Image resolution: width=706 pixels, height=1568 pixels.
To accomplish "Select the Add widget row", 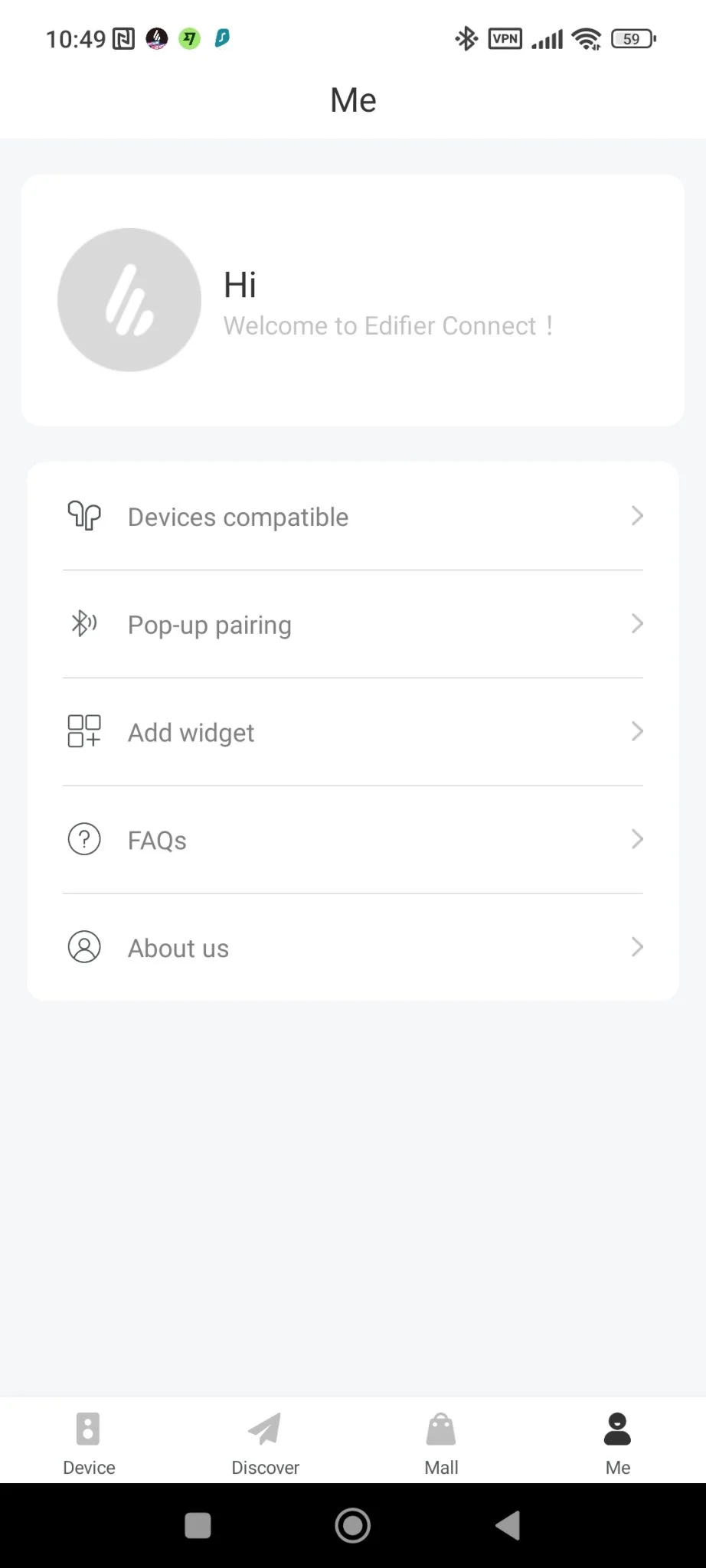I will tap(352, 733).
